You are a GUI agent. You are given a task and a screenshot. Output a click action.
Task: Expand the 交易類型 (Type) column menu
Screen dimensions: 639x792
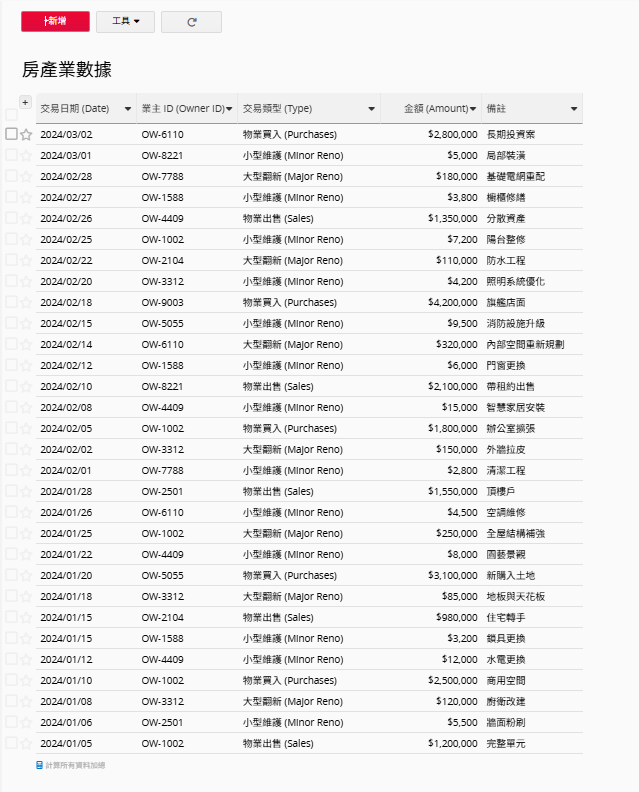(x=371, y=108)
